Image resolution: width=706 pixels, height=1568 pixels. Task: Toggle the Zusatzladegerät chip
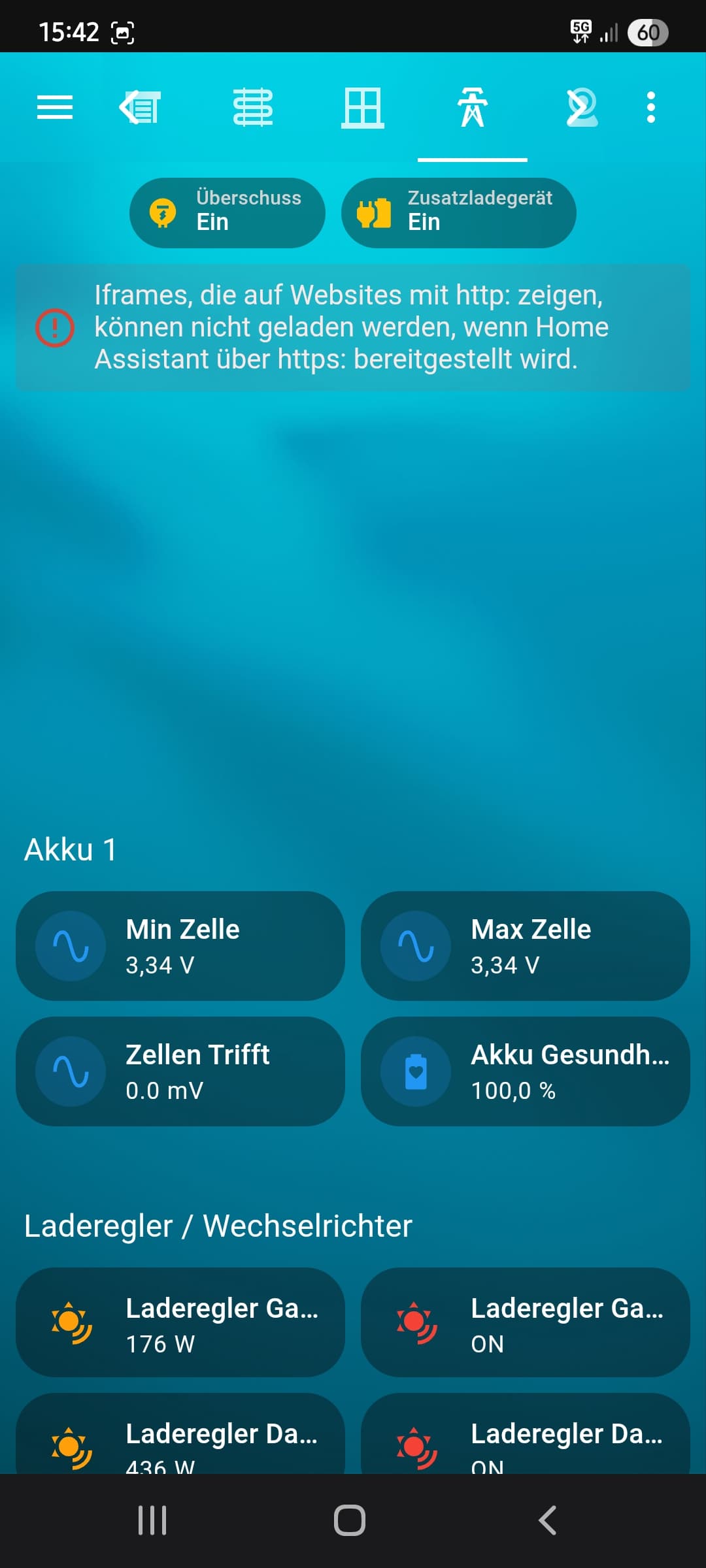click(x=458, y=213)
